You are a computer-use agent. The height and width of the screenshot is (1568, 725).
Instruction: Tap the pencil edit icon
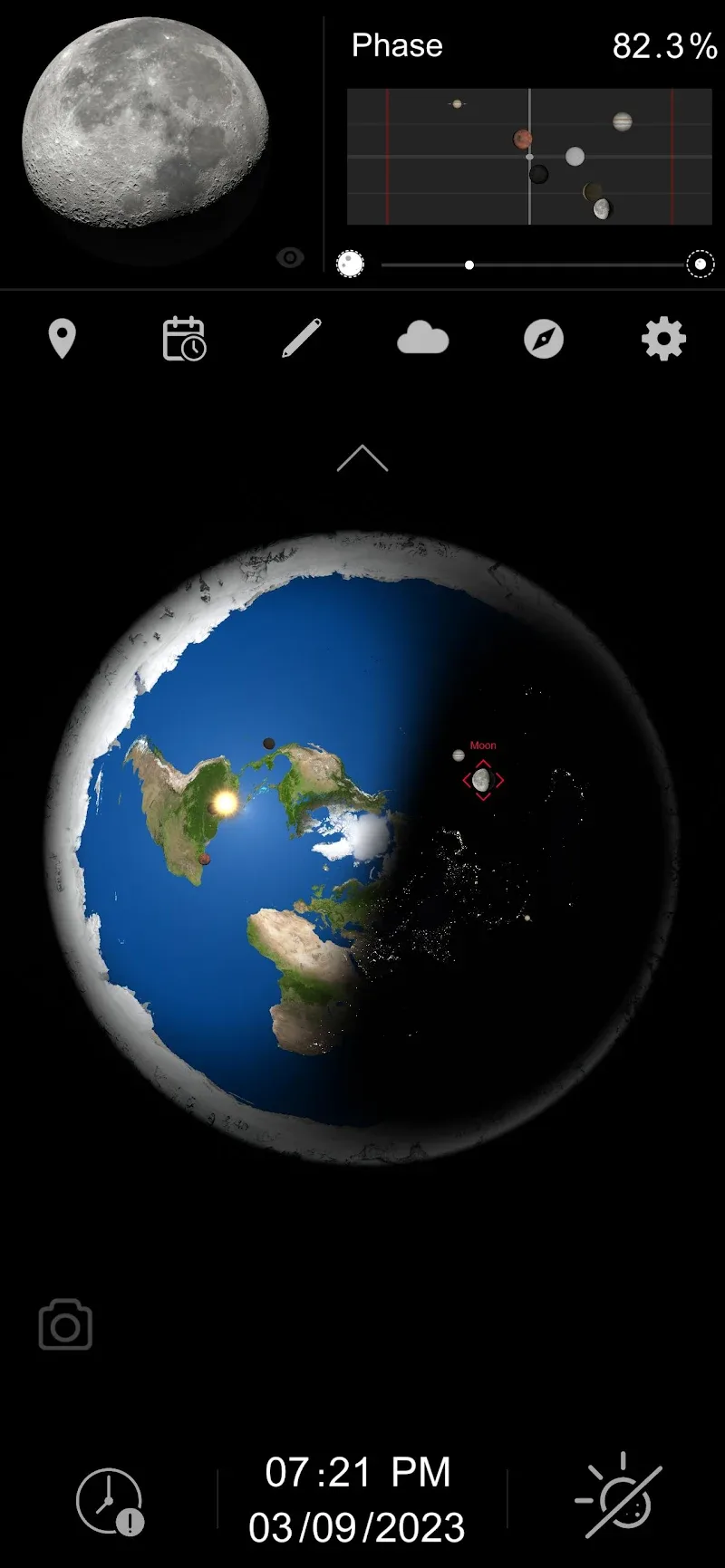coord(302,339)
